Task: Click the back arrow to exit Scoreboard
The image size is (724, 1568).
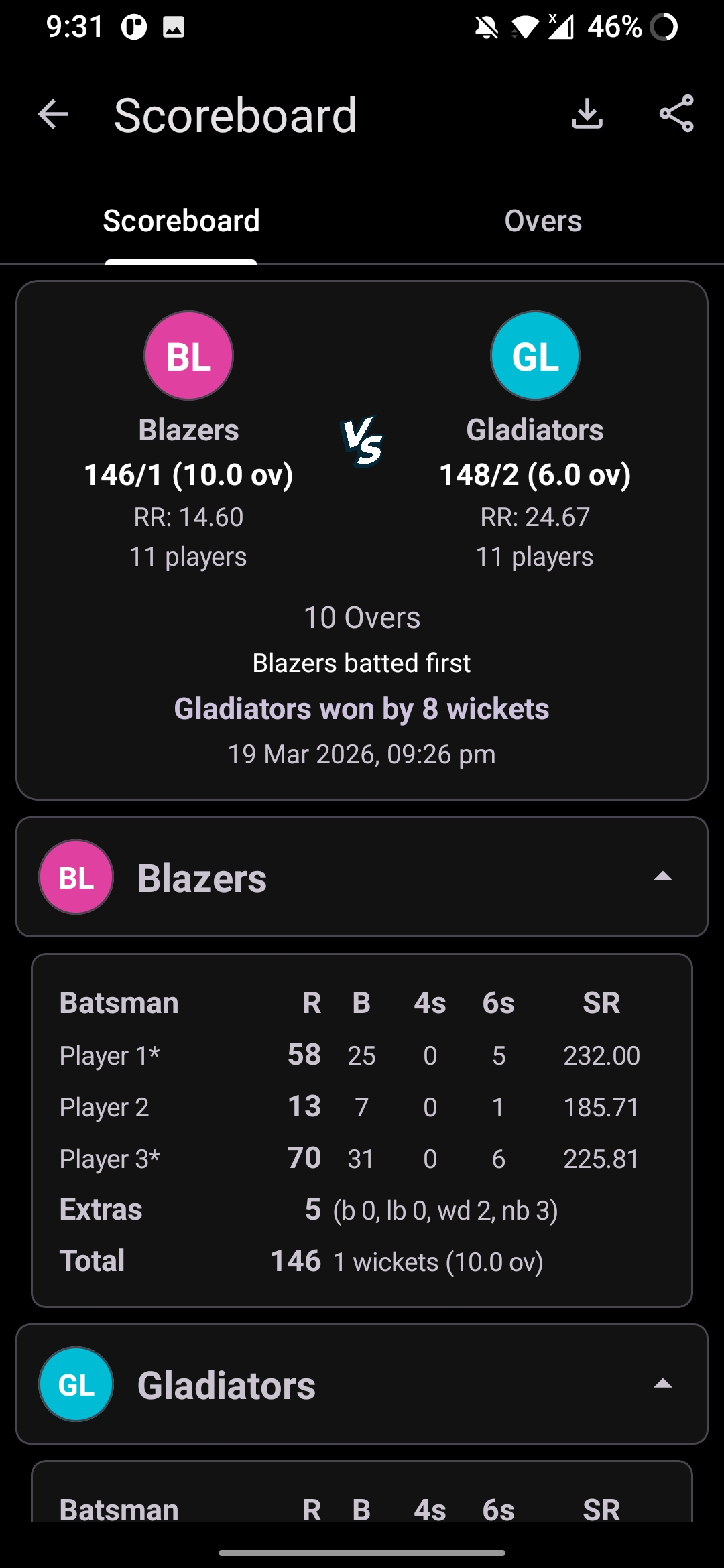Action: tap(53, 115)
